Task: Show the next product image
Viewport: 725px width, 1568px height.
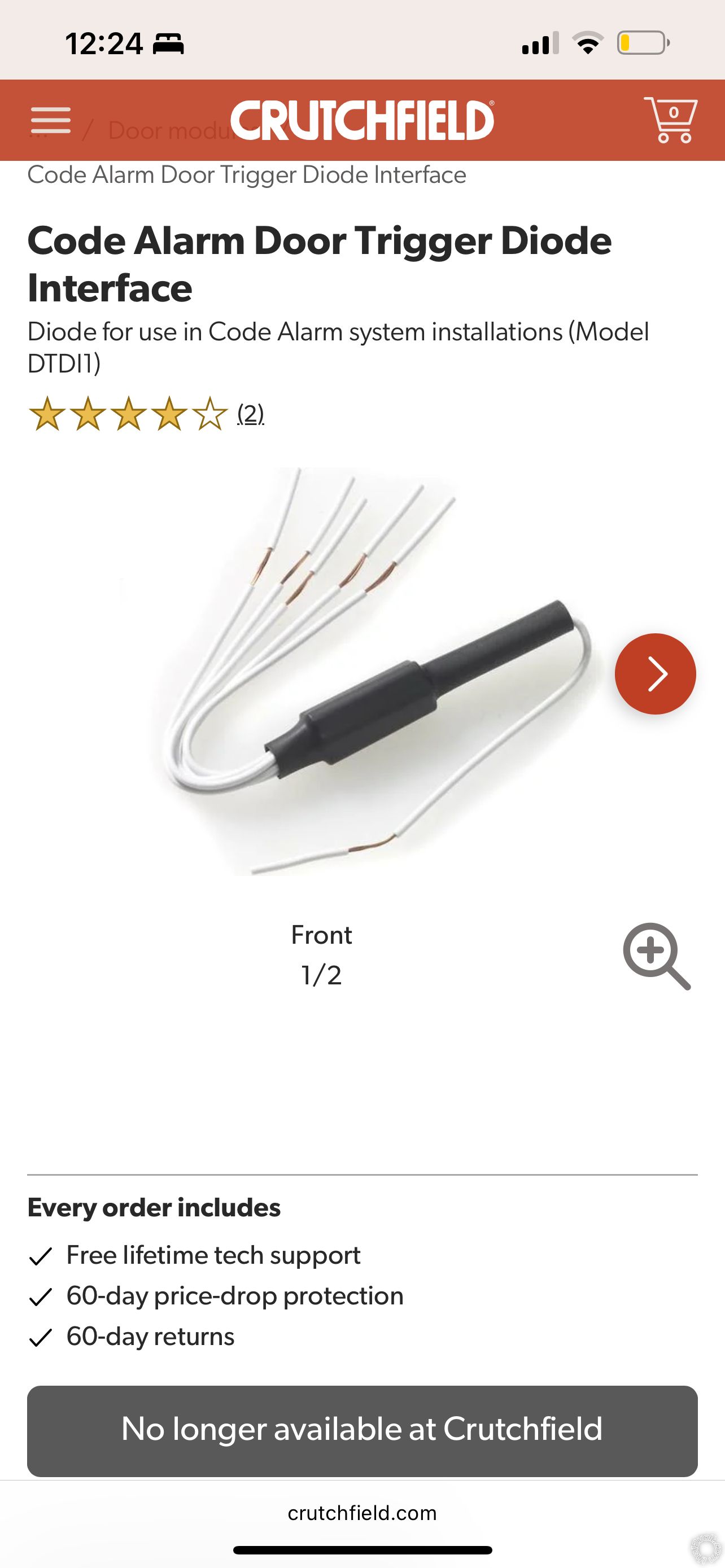Action: (x=655, y=674)
